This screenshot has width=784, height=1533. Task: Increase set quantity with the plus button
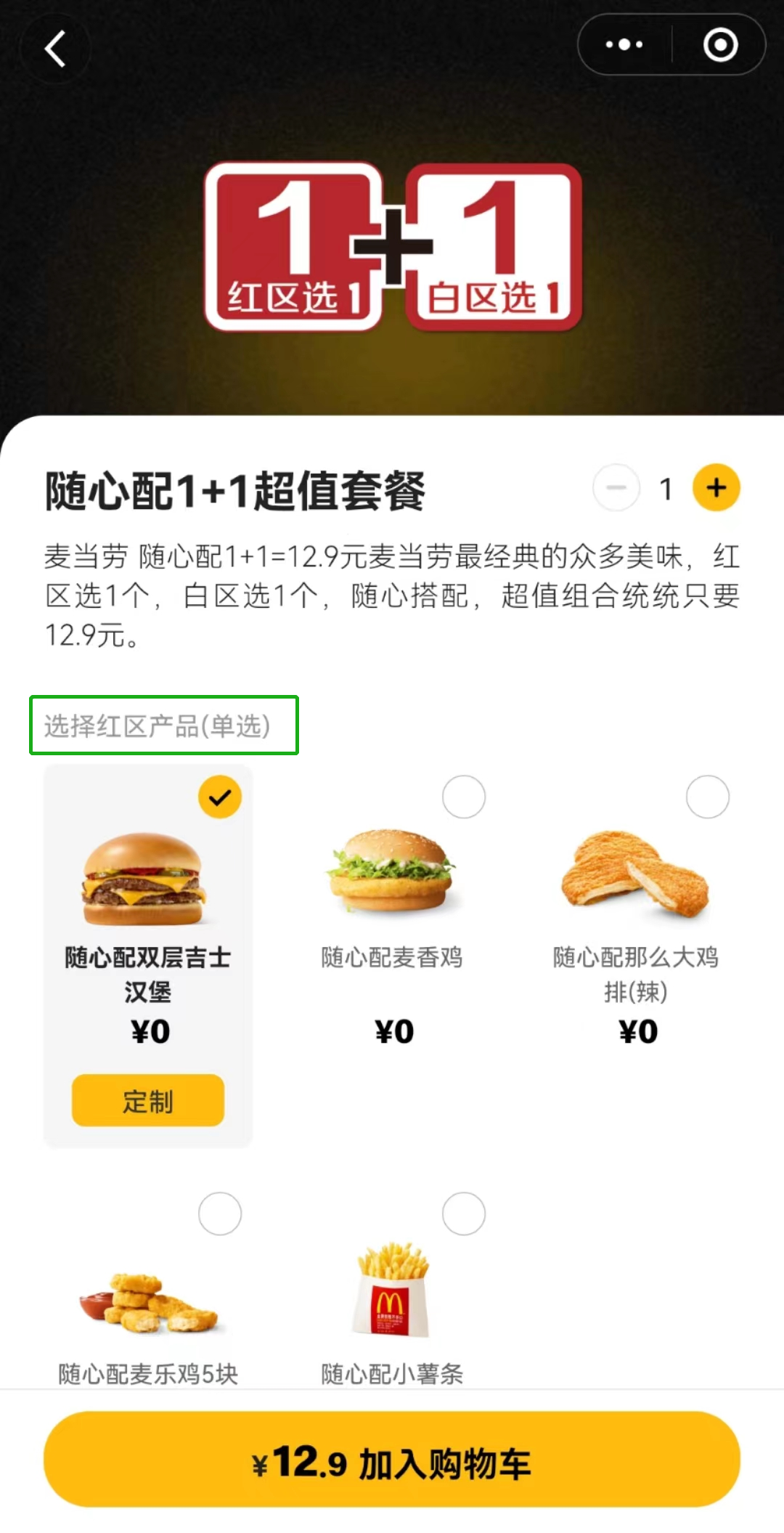tap(716, 488)
